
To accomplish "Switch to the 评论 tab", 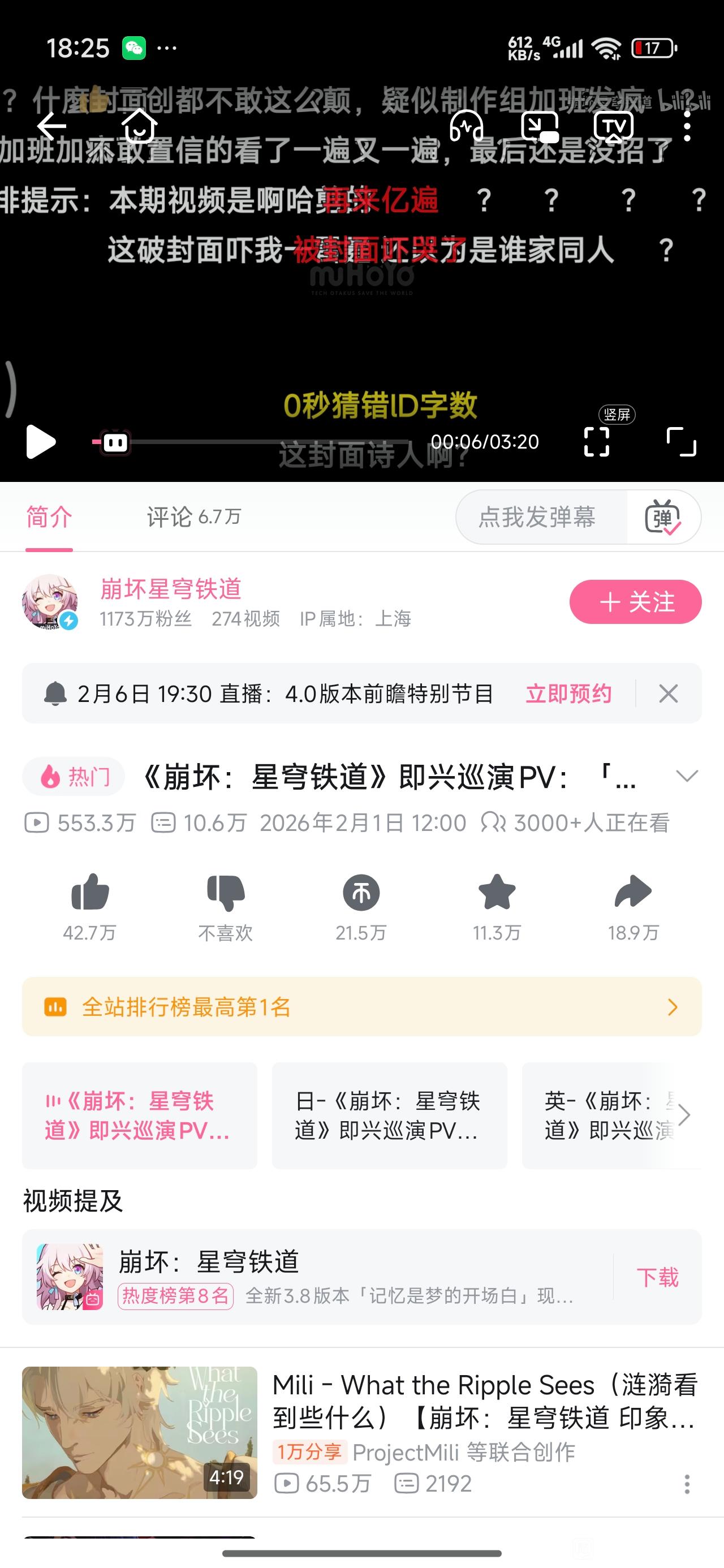I will (193, 517).
